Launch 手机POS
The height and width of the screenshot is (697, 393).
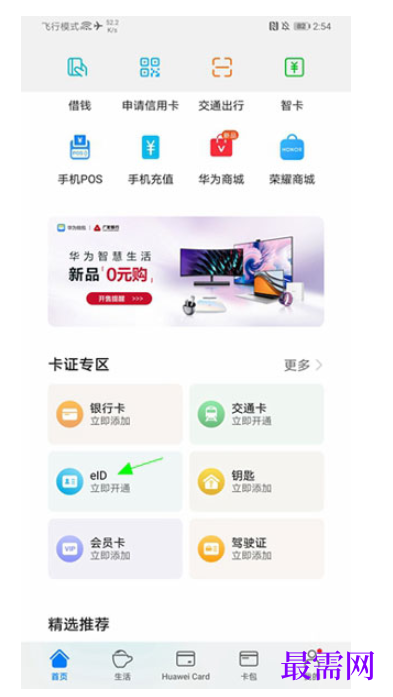[80, 160]
